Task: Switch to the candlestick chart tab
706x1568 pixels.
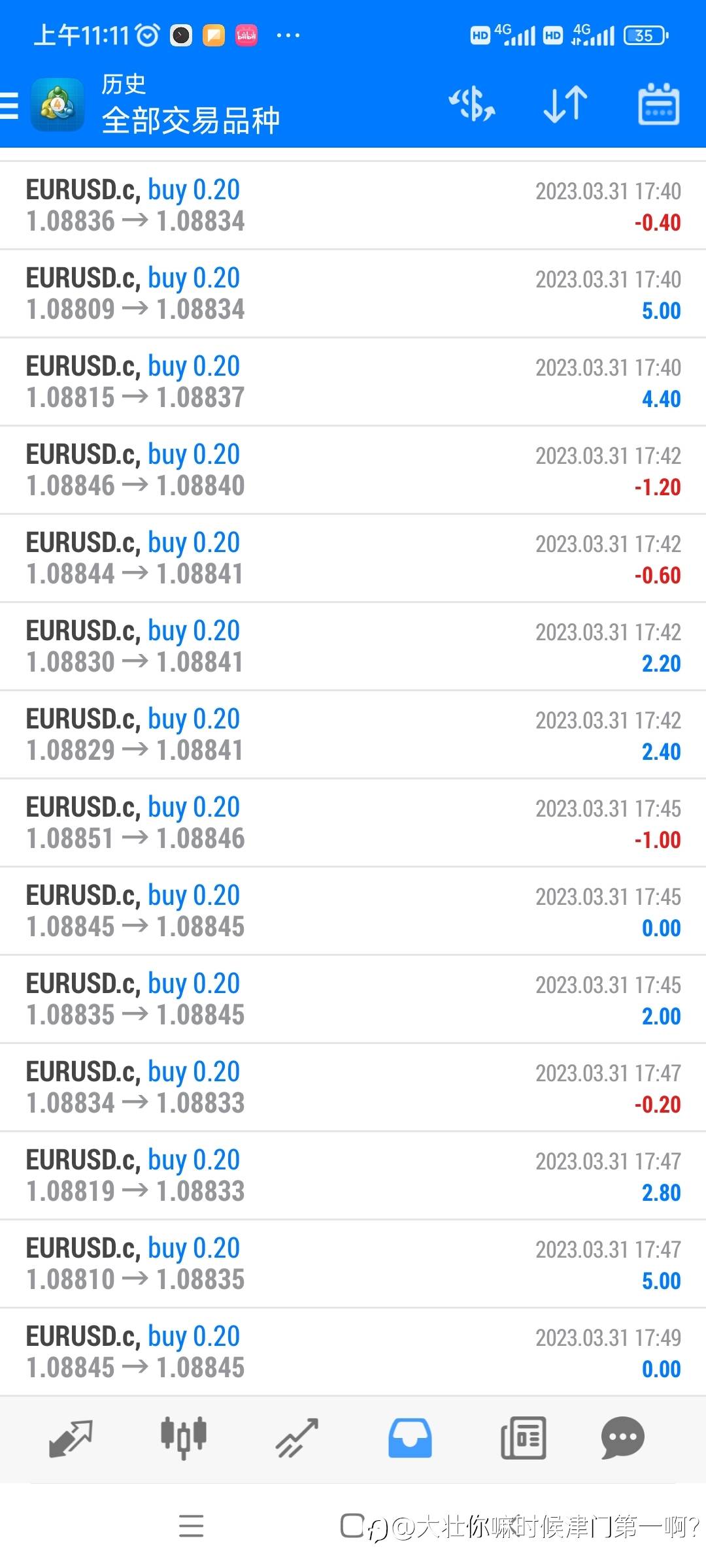Action: click(184, 1438)
